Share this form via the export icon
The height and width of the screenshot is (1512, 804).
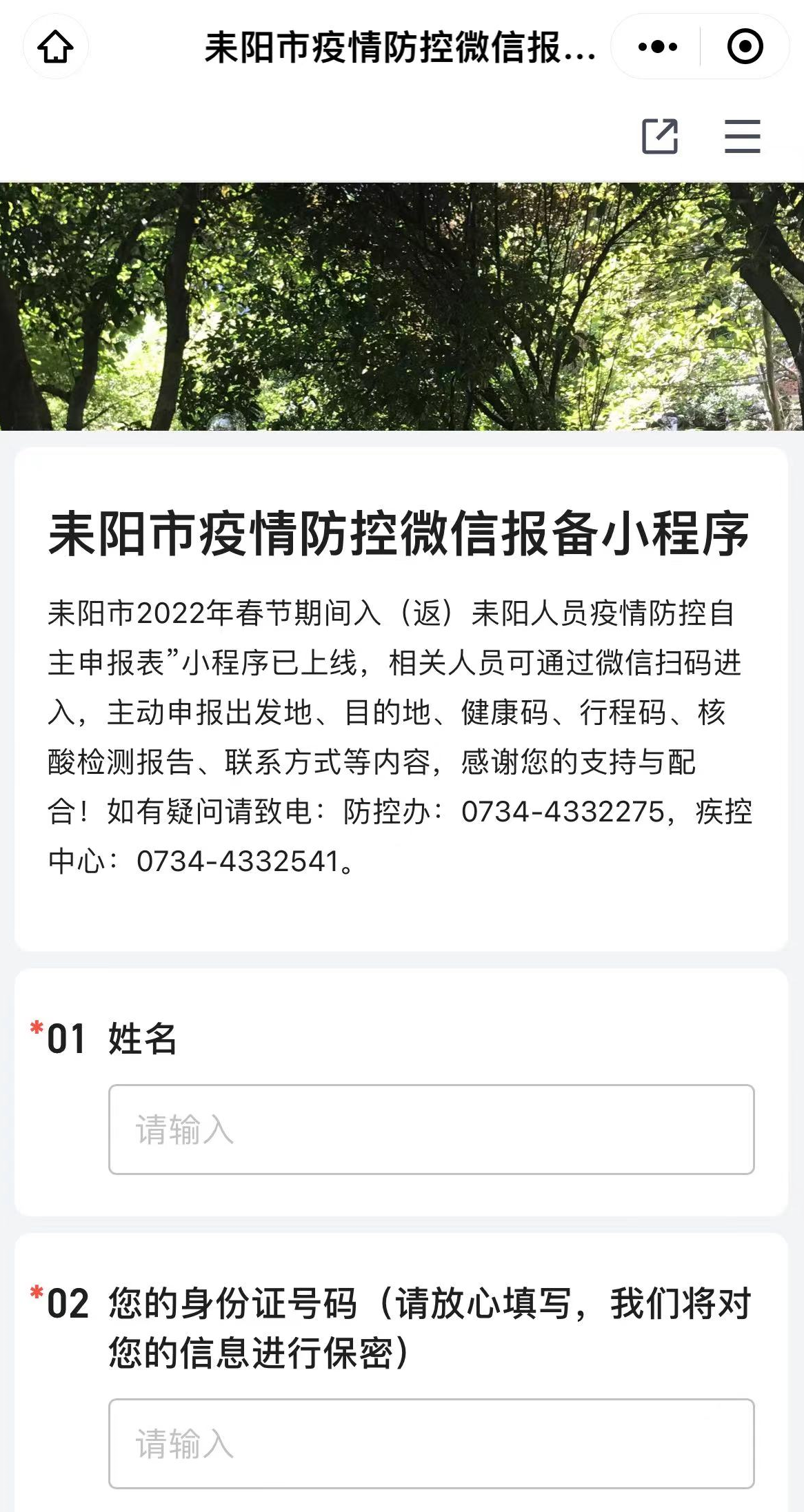click(x=660, y=136)
